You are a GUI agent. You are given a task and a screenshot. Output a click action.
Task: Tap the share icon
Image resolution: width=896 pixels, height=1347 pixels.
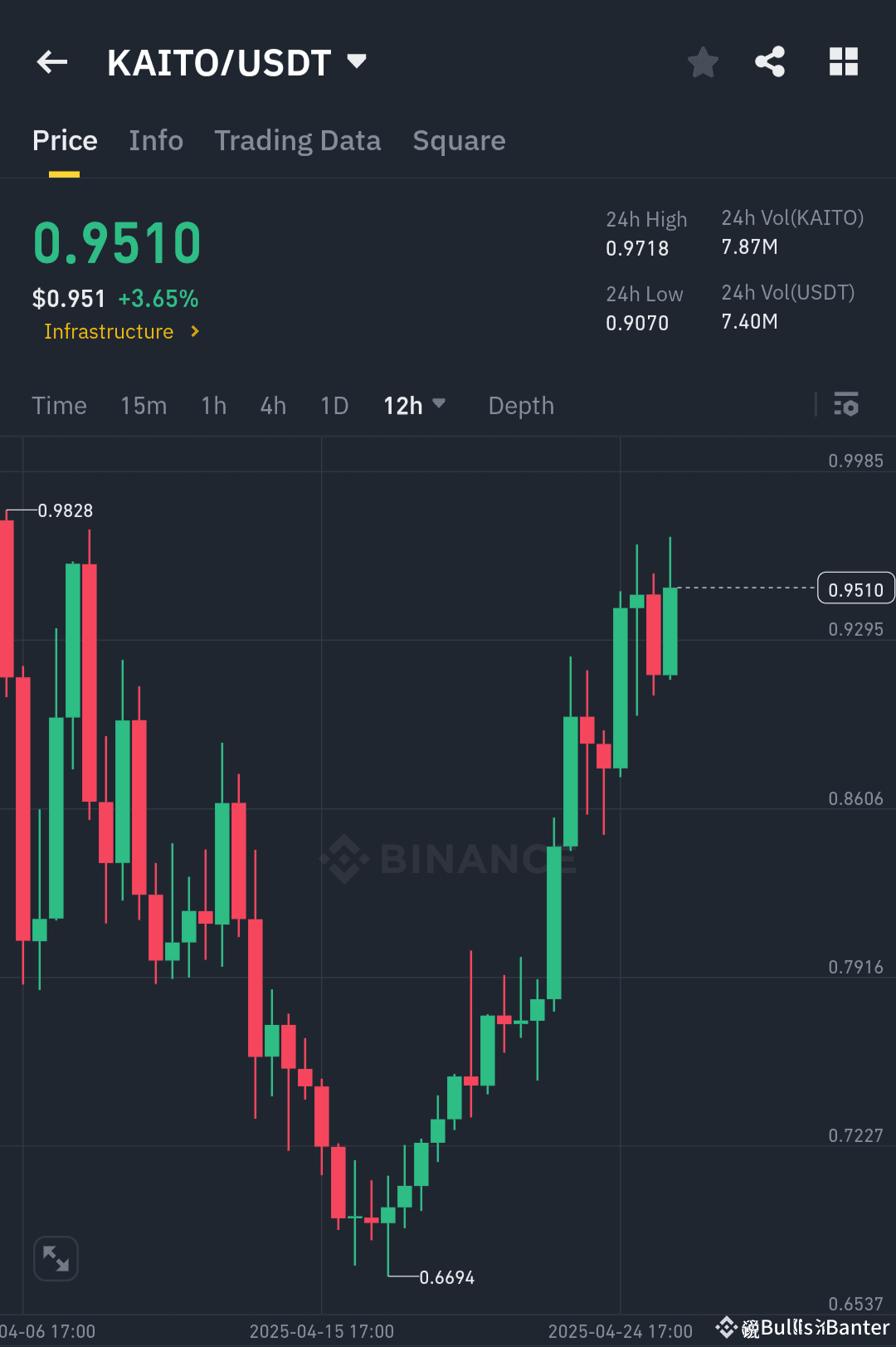click(x=770, y=61)
